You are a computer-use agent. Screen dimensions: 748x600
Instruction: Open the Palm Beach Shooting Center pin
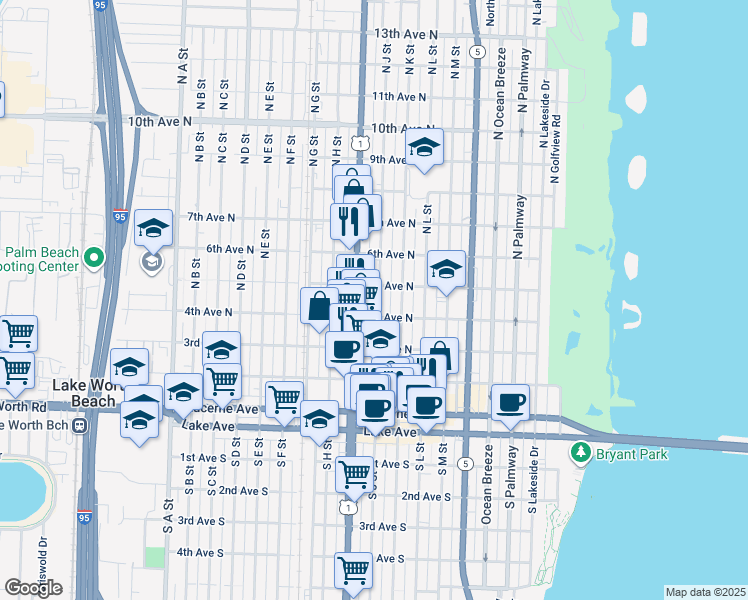coord(94,259)
